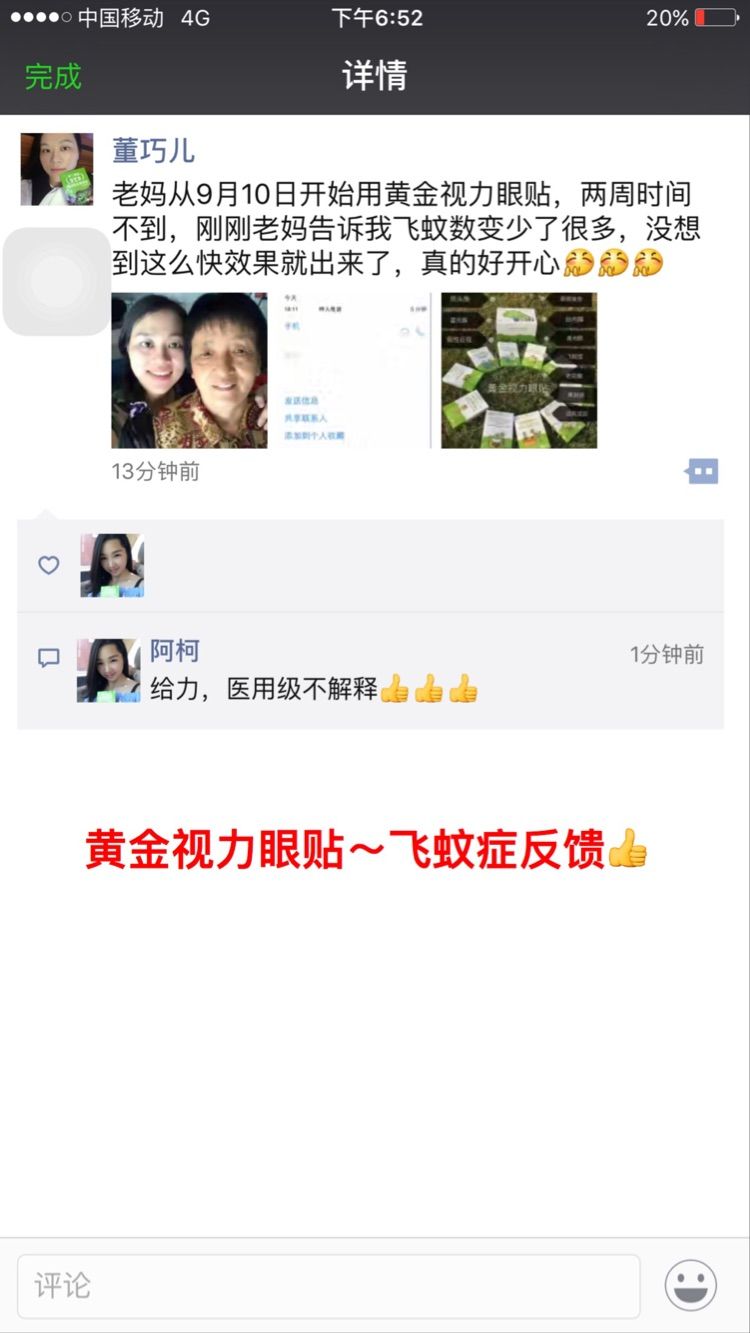Tap the AssistiveTouch floating button

tap(57, 282)
